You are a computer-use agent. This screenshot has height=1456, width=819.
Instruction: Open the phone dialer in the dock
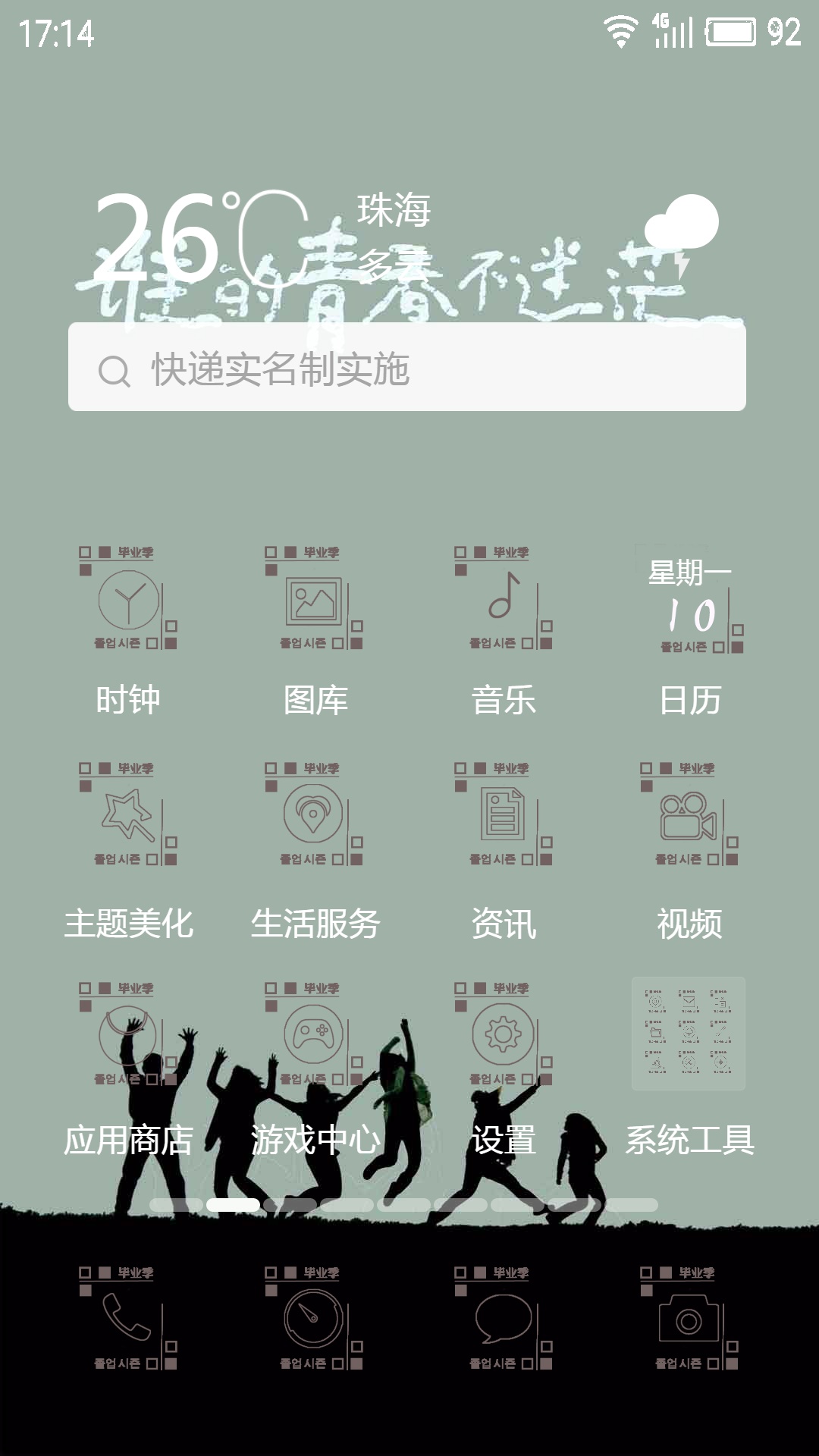tap(128, 1319)
